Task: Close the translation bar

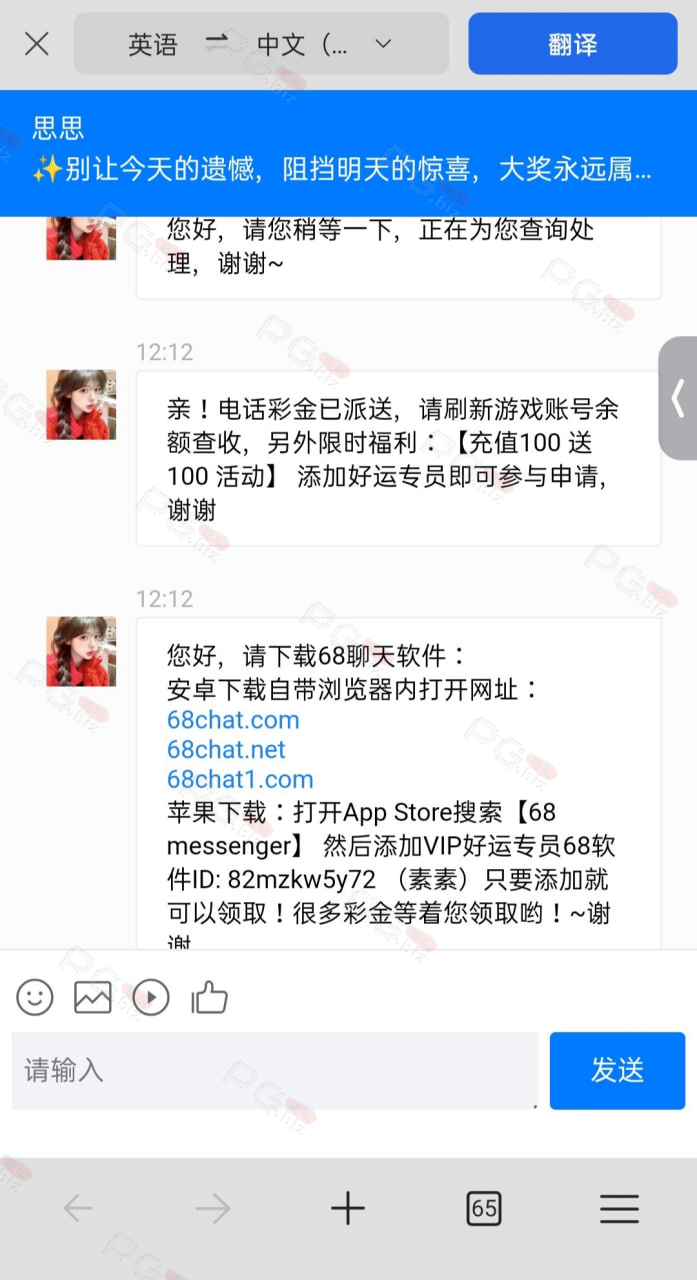Action: point(37,44)
